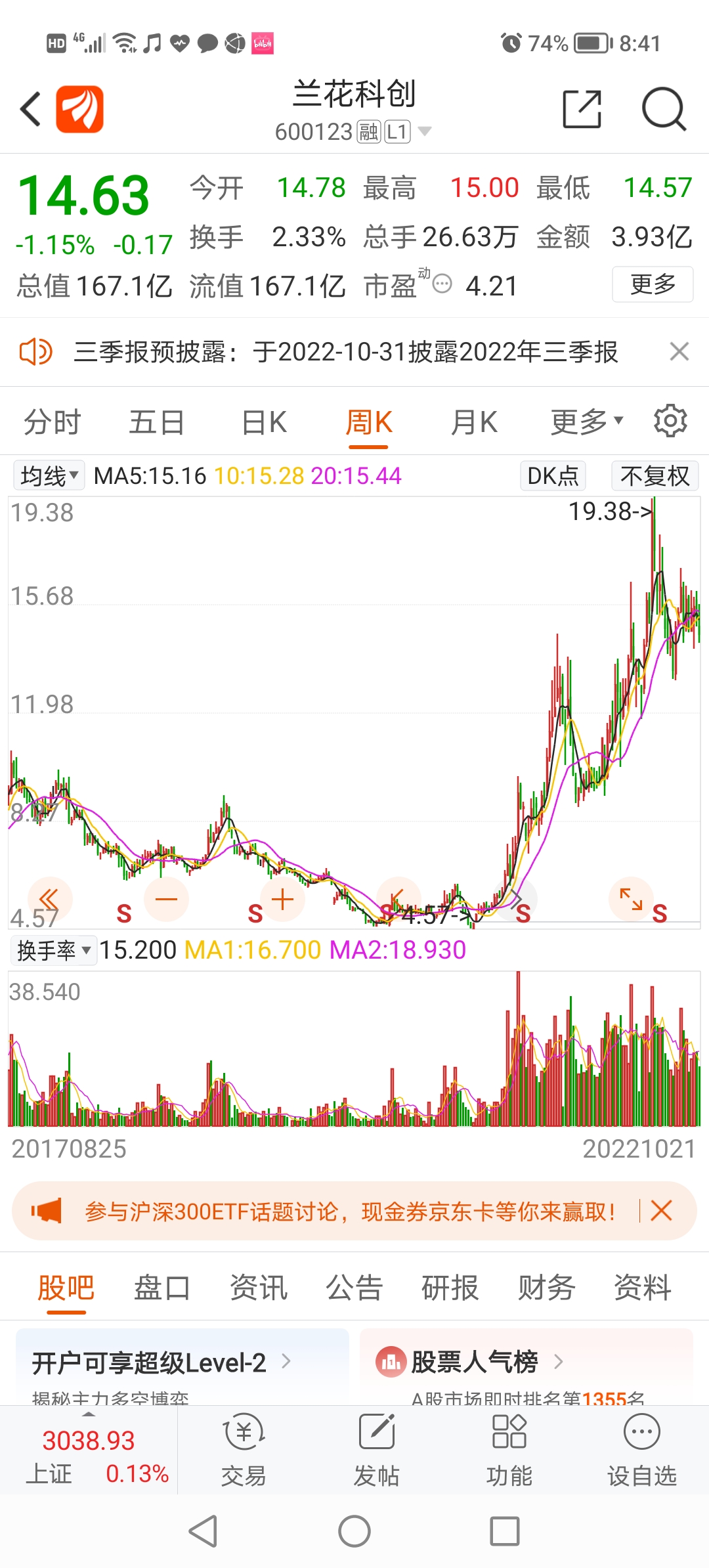The height and width of the screenshot is (1568, 709).
Task: Switch to the 财务 finance tab
Action: pyautogui.click(x=546, y=1288)
